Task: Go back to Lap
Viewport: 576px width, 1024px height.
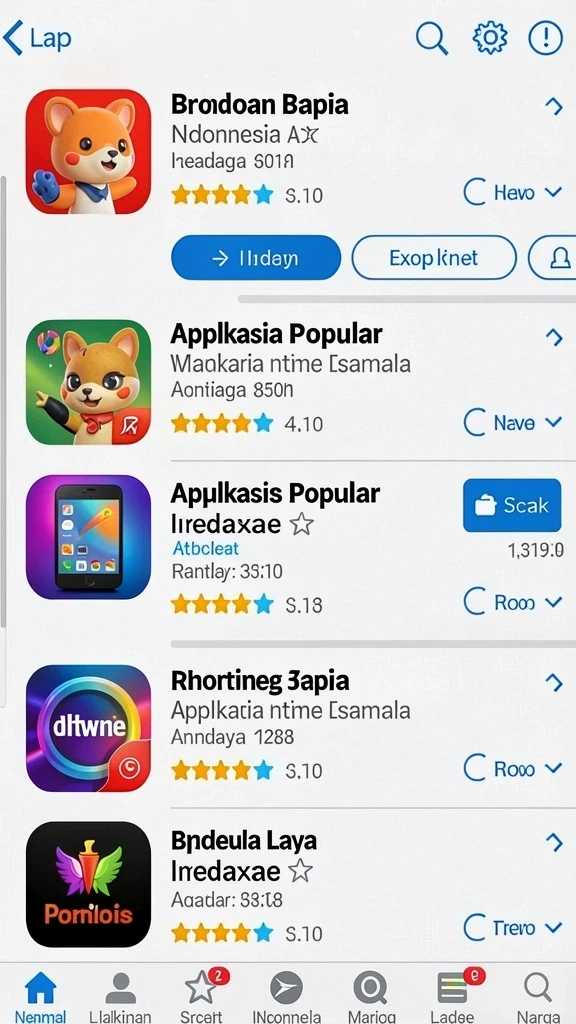Action: (x=37, y=38)
